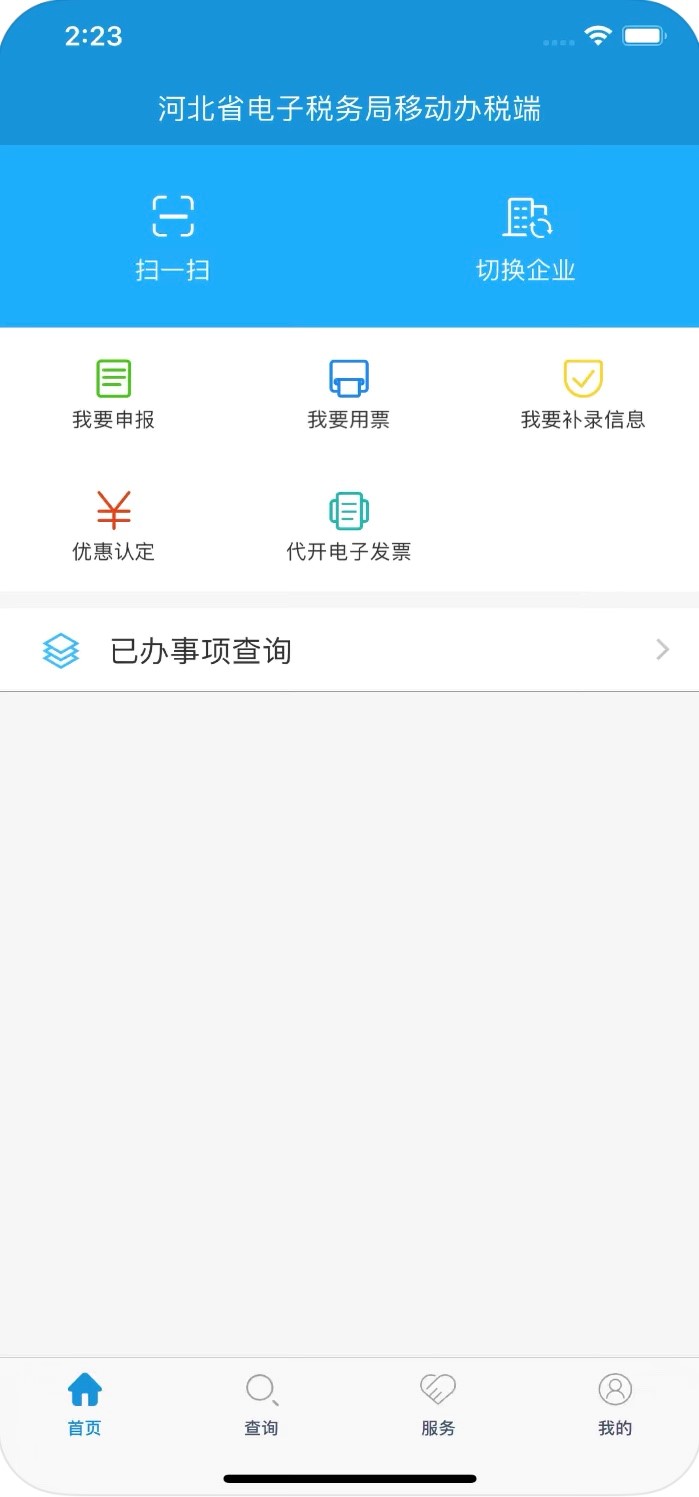Image resolution: width=699 pixels, height=1497 pixels.
Task: Open 扫一扫 scanner
Action: pos(173,237)
